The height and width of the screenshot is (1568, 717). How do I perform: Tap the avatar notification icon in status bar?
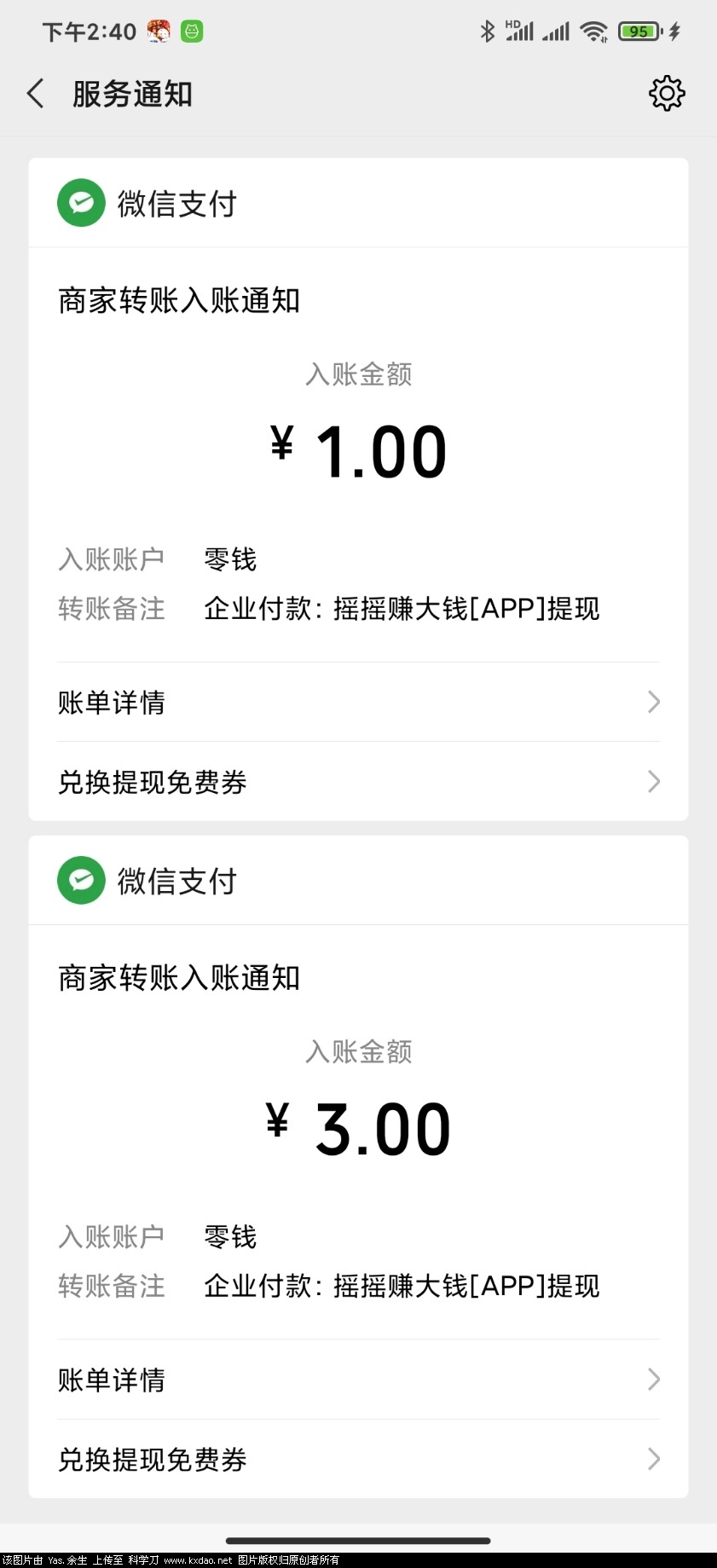tap(159, 31)
